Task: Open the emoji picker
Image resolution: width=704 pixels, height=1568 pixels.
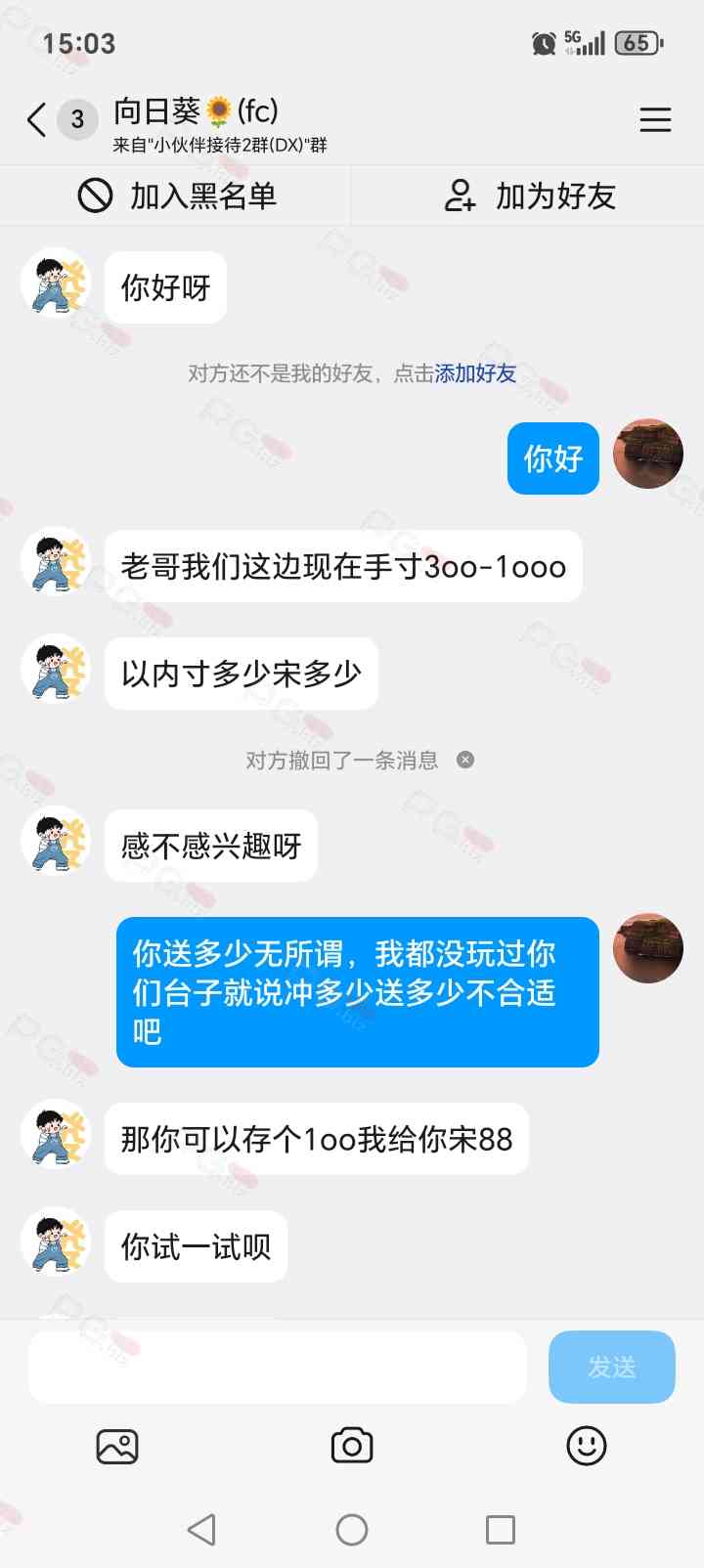Action: pos(587,1446)
